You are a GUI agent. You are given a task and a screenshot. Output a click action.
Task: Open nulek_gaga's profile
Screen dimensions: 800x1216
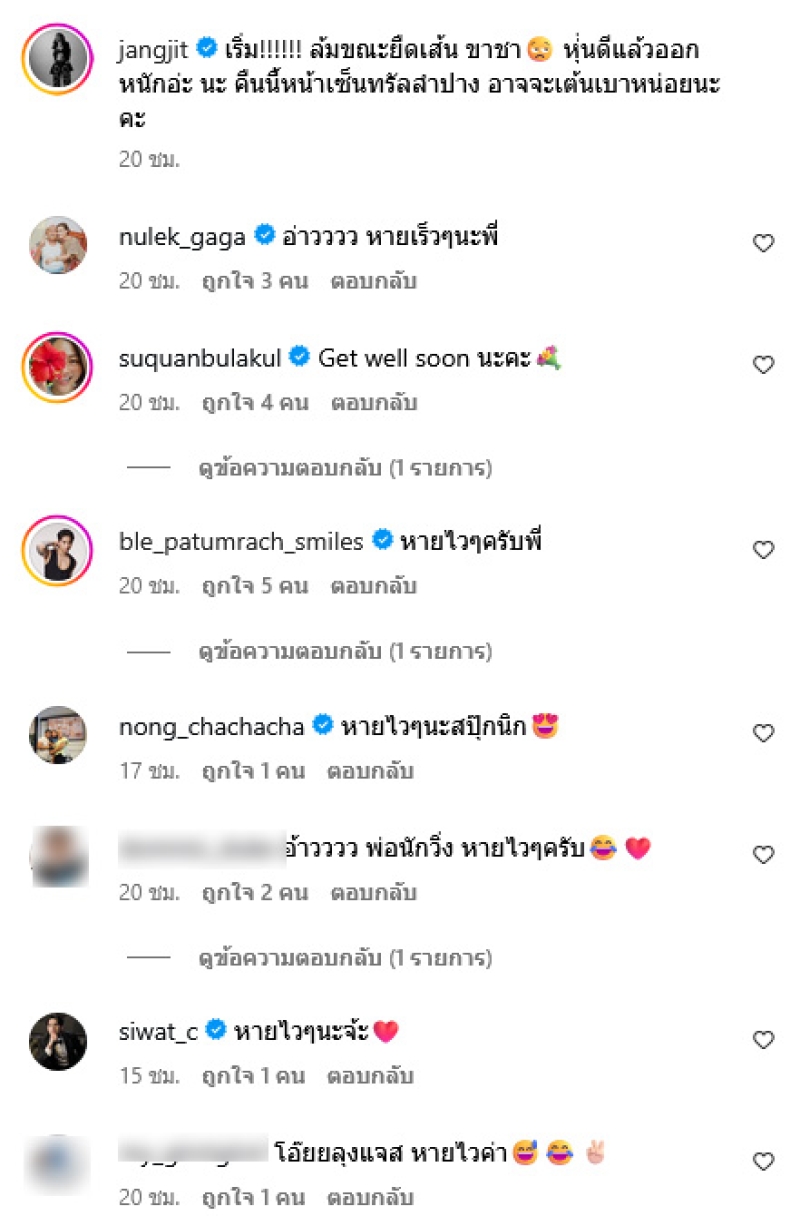(182, 237)
